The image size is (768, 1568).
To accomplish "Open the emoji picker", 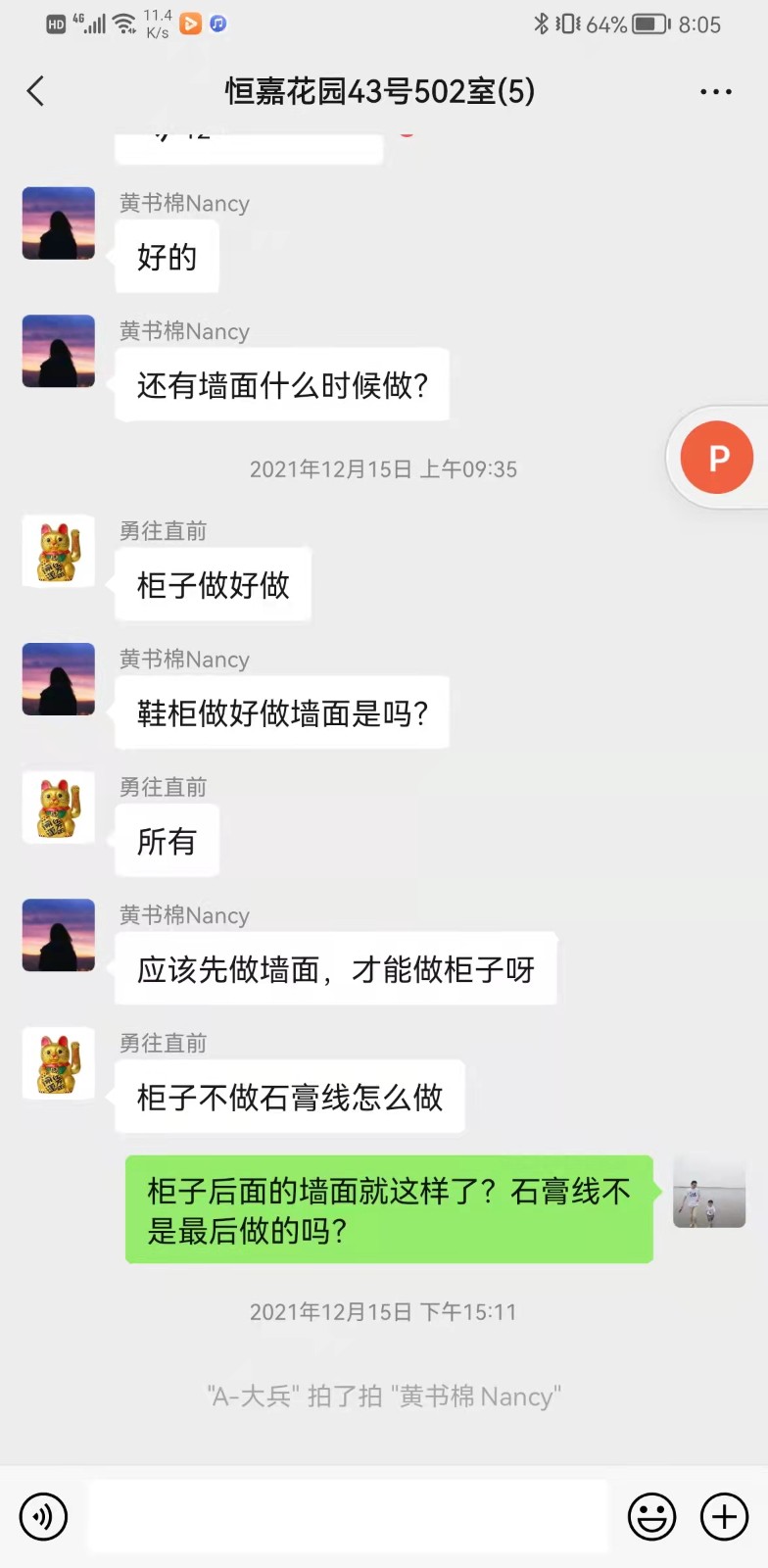I will click(651, 1517).
